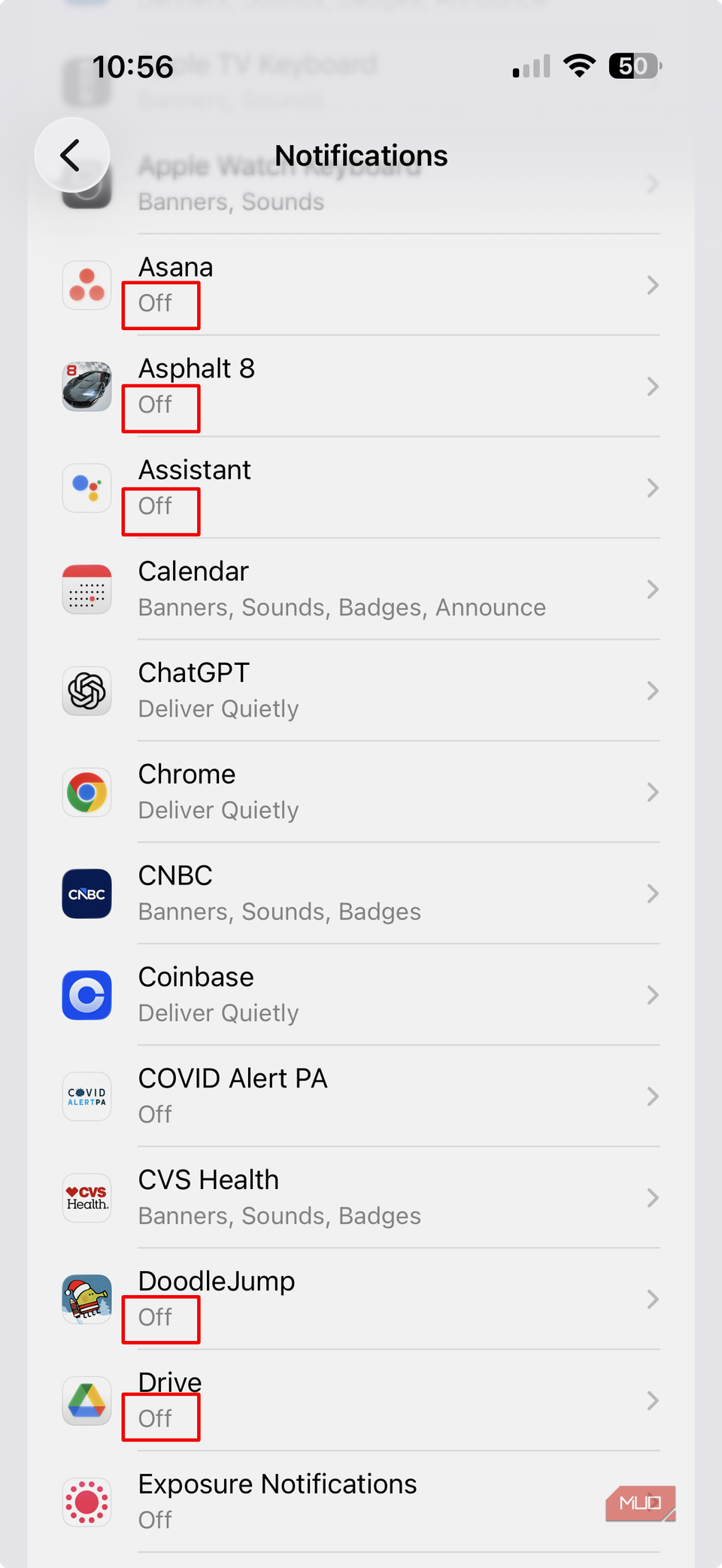Select the Assistant row
The image size is (722, 1568).
[361, 488]
